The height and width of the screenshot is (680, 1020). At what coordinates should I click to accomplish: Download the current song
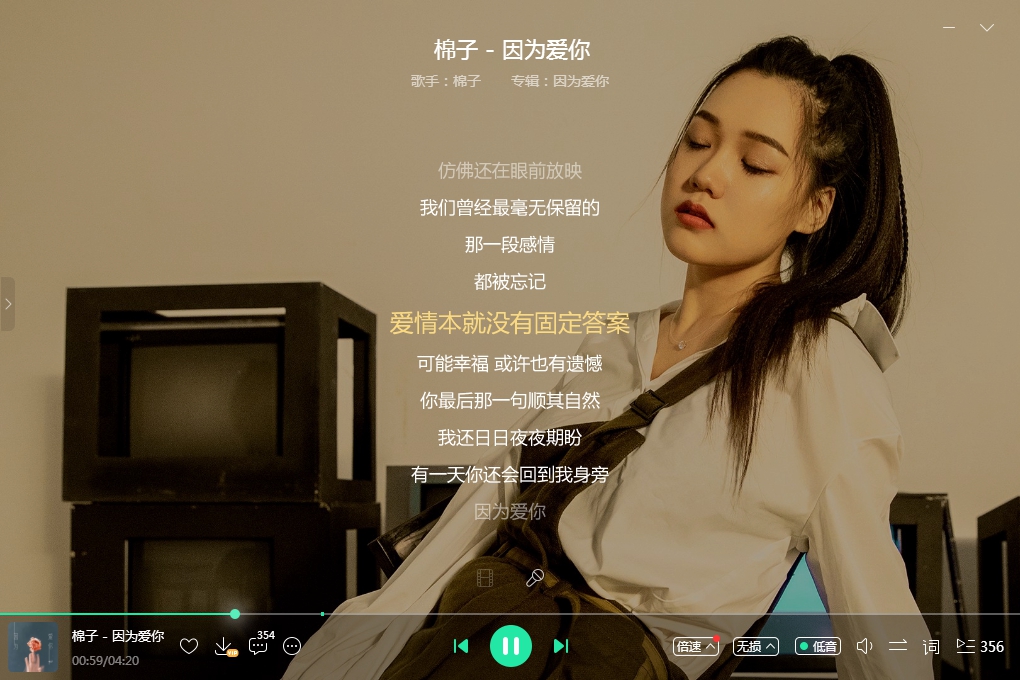coord(224,646)
